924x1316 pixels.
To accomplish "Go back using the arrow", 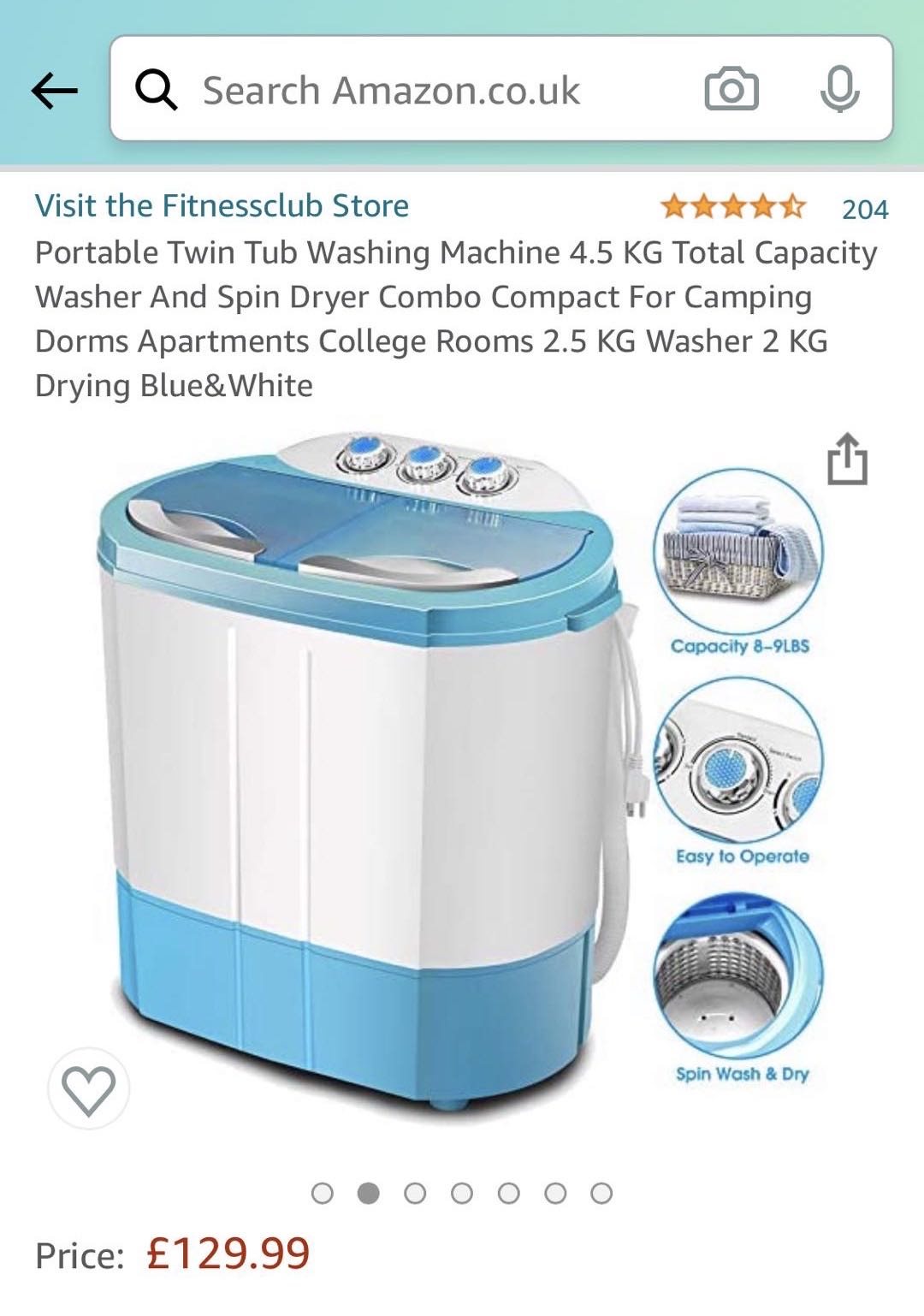I will click(x=54, y=90).
